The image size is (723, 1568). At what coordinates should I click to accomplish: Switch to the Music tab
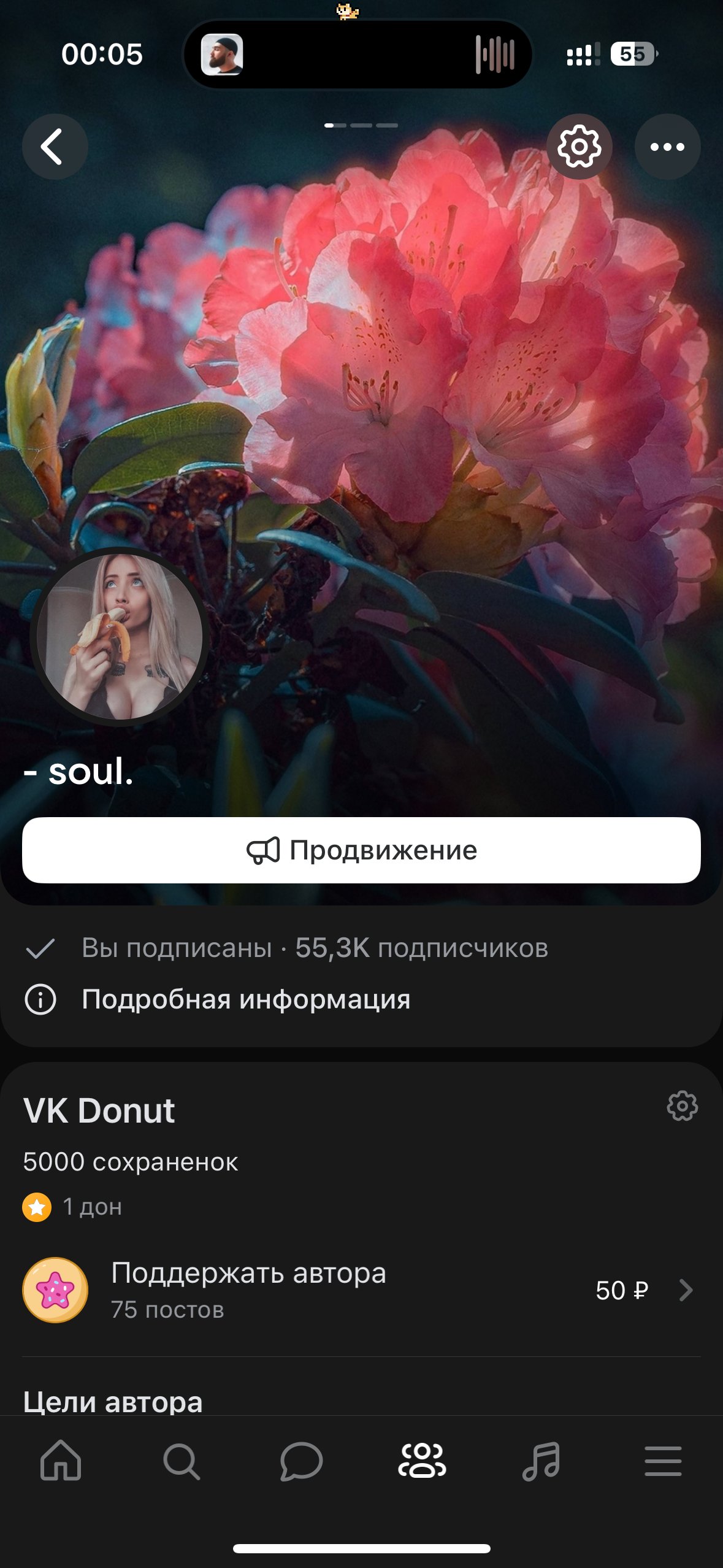click(x=542, y=1461)
